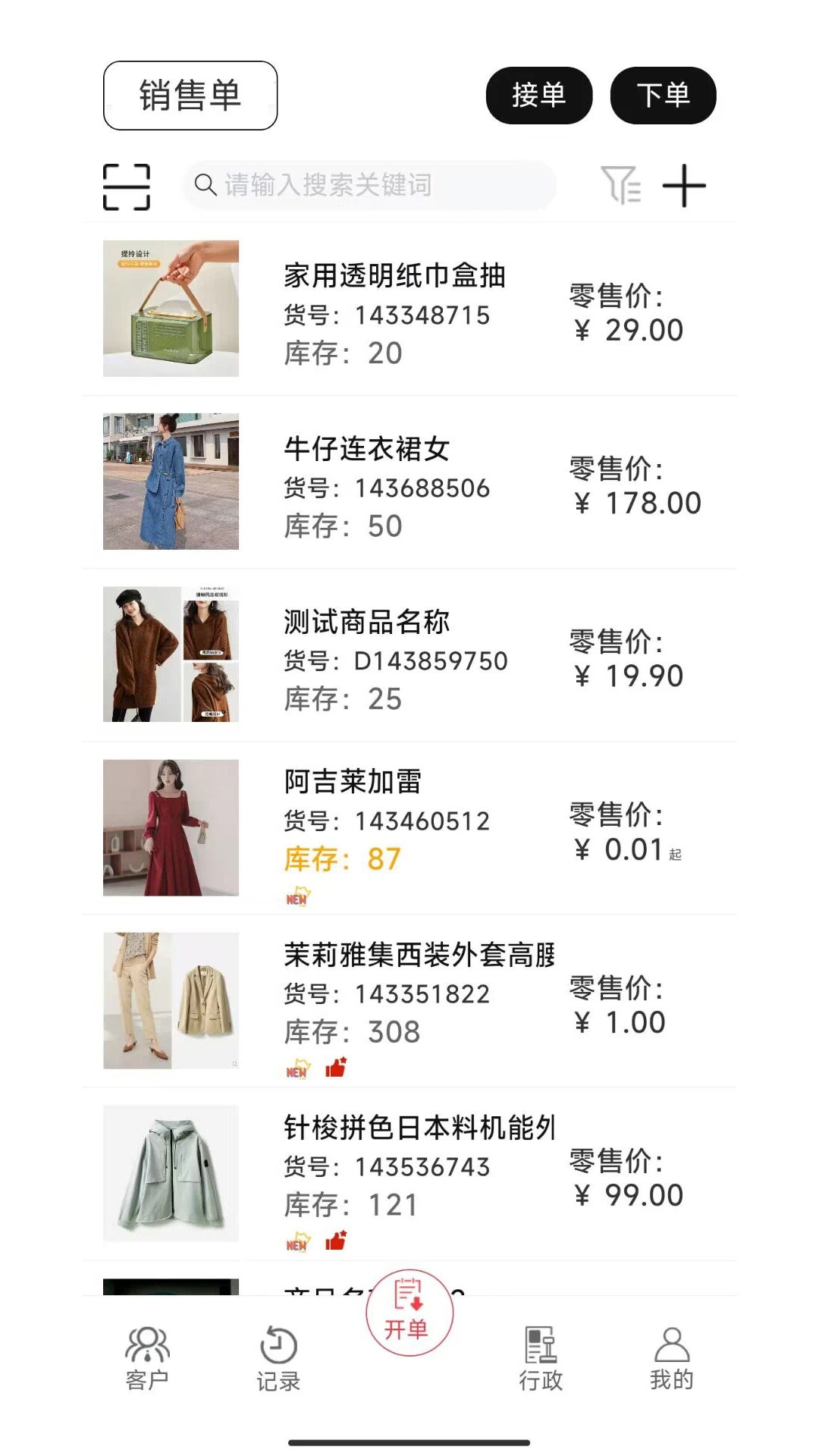The image size is (819, 1456).
Task: Open 客户 customer section in bottom bar
Action: (147, 1365)
